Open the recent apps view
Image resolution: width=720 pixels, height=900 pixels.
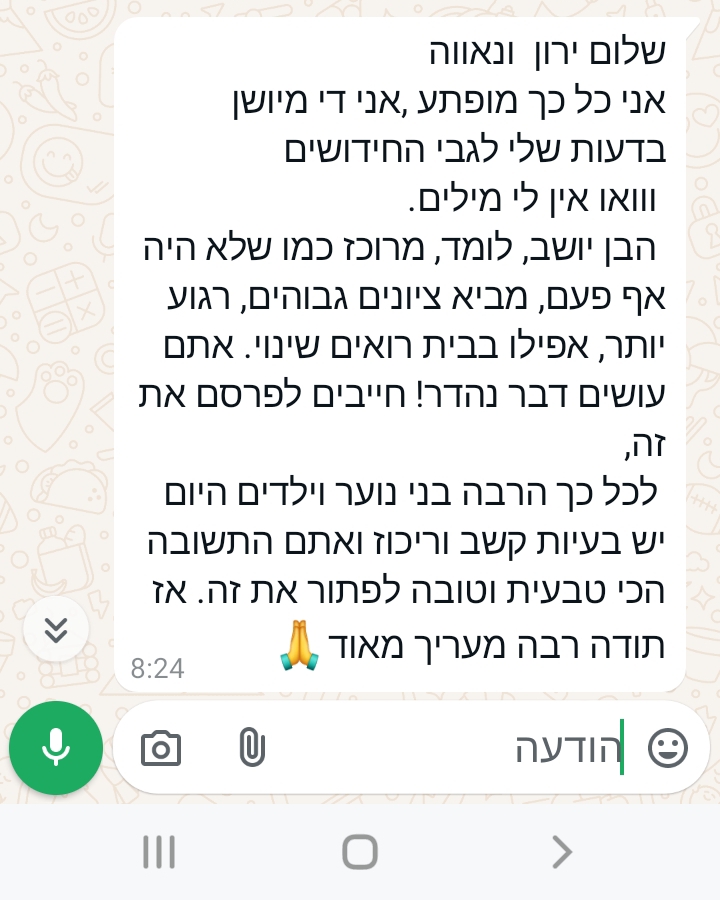pyautogui.click(x=159, y=853)
